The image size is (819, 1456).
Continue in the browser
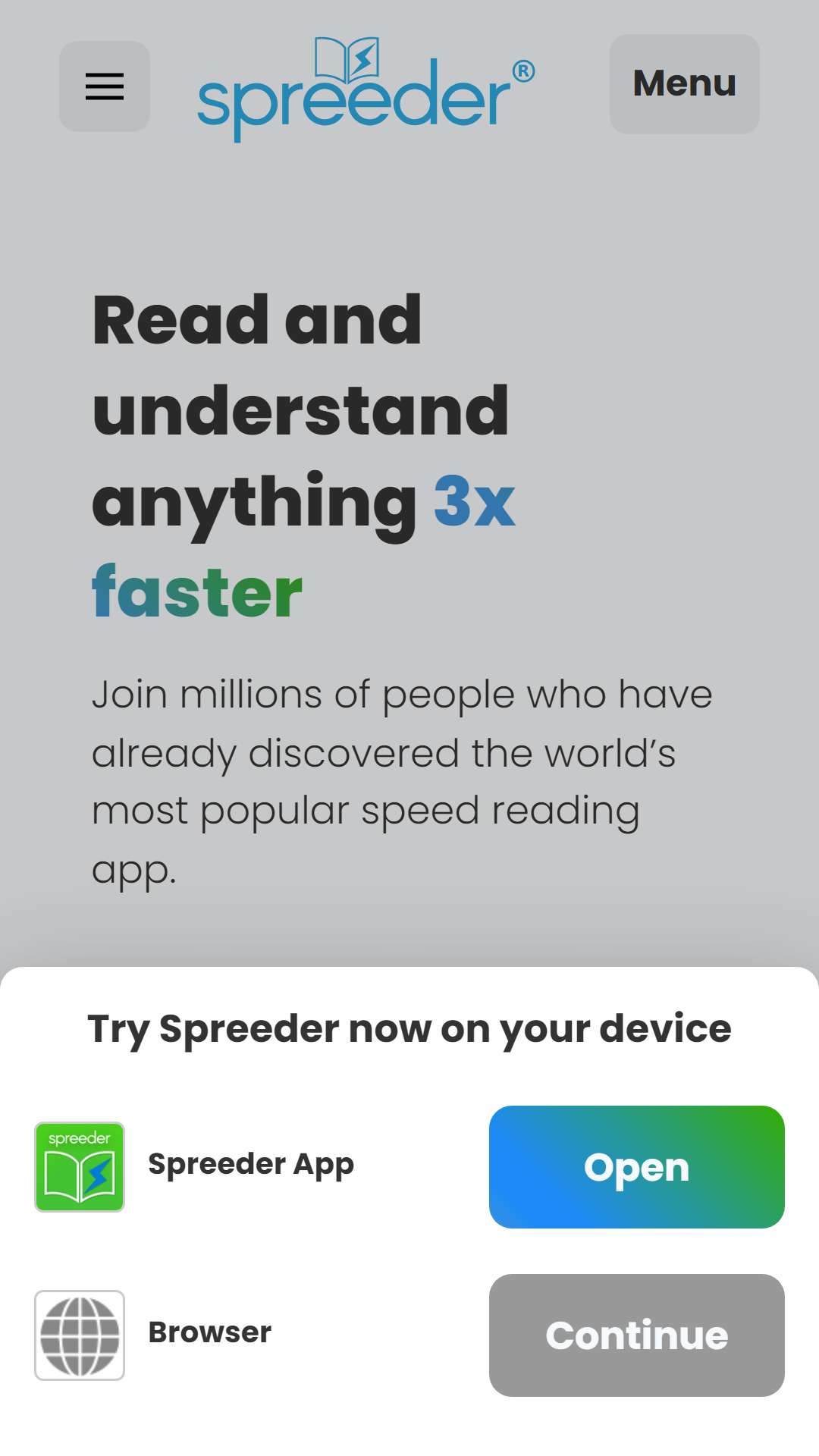point(636,1335)
